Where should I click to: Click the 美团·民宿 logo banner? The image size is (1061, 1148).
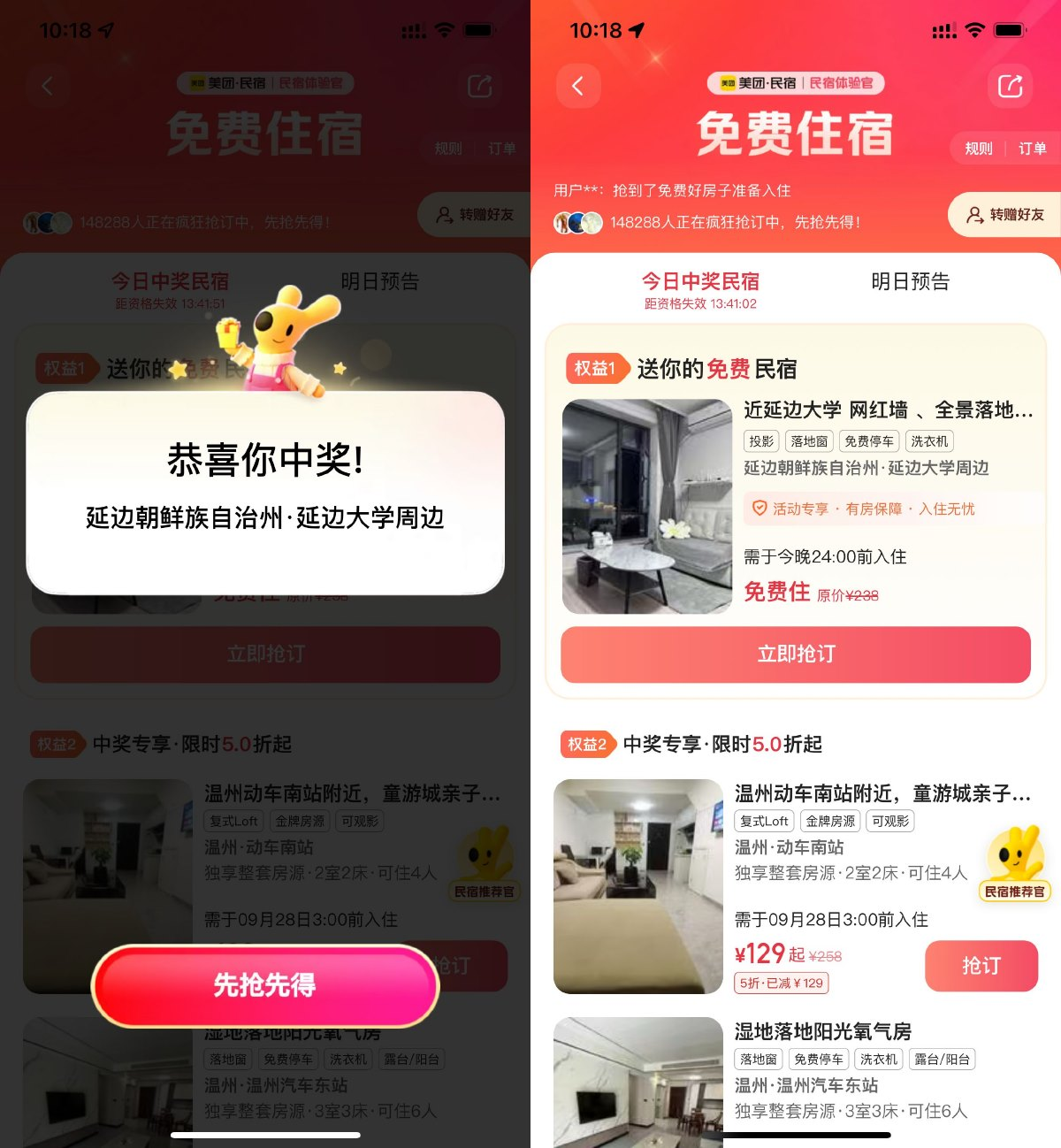pos(795,84)
